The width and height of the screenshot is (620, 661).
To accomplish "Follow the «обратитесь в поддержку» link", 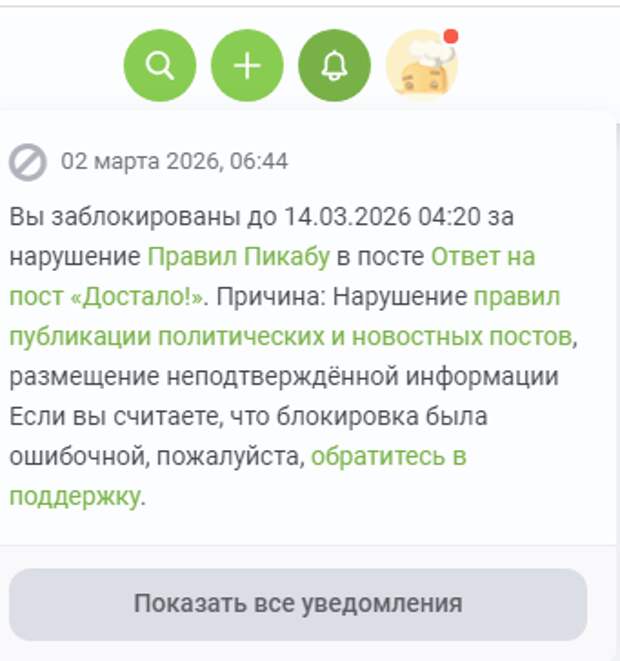I will 388,457.
